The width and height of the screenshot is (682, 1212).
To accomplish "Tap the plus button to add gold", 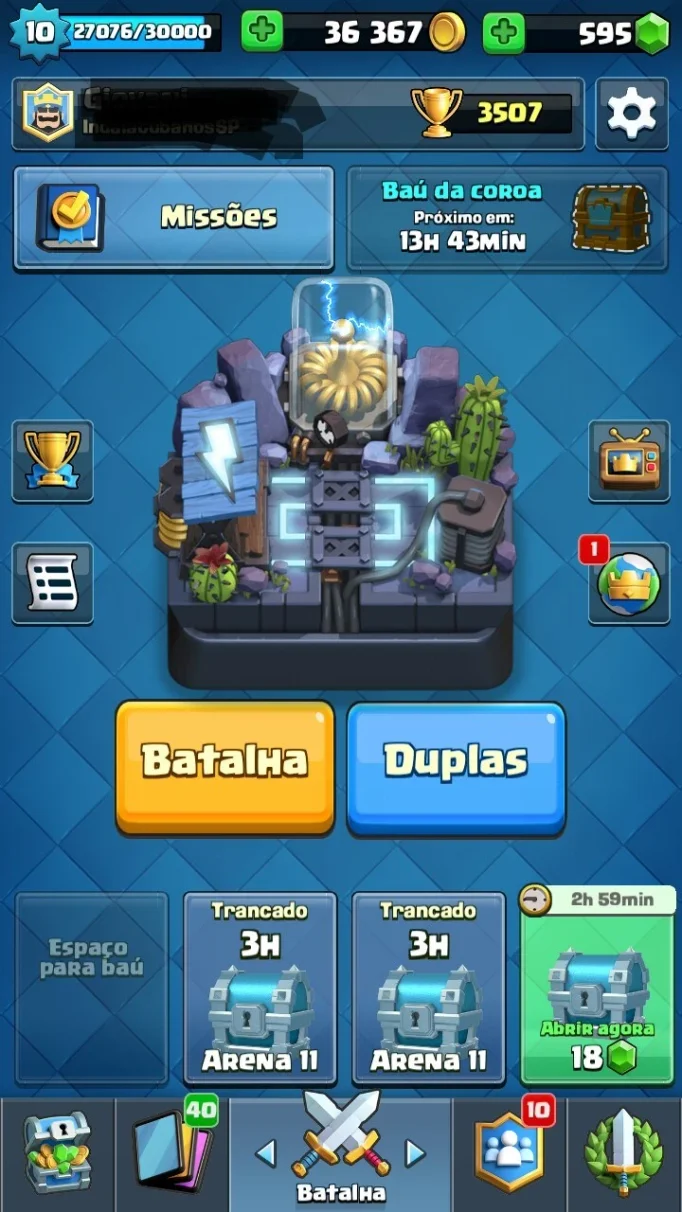I will pos(262,33).
